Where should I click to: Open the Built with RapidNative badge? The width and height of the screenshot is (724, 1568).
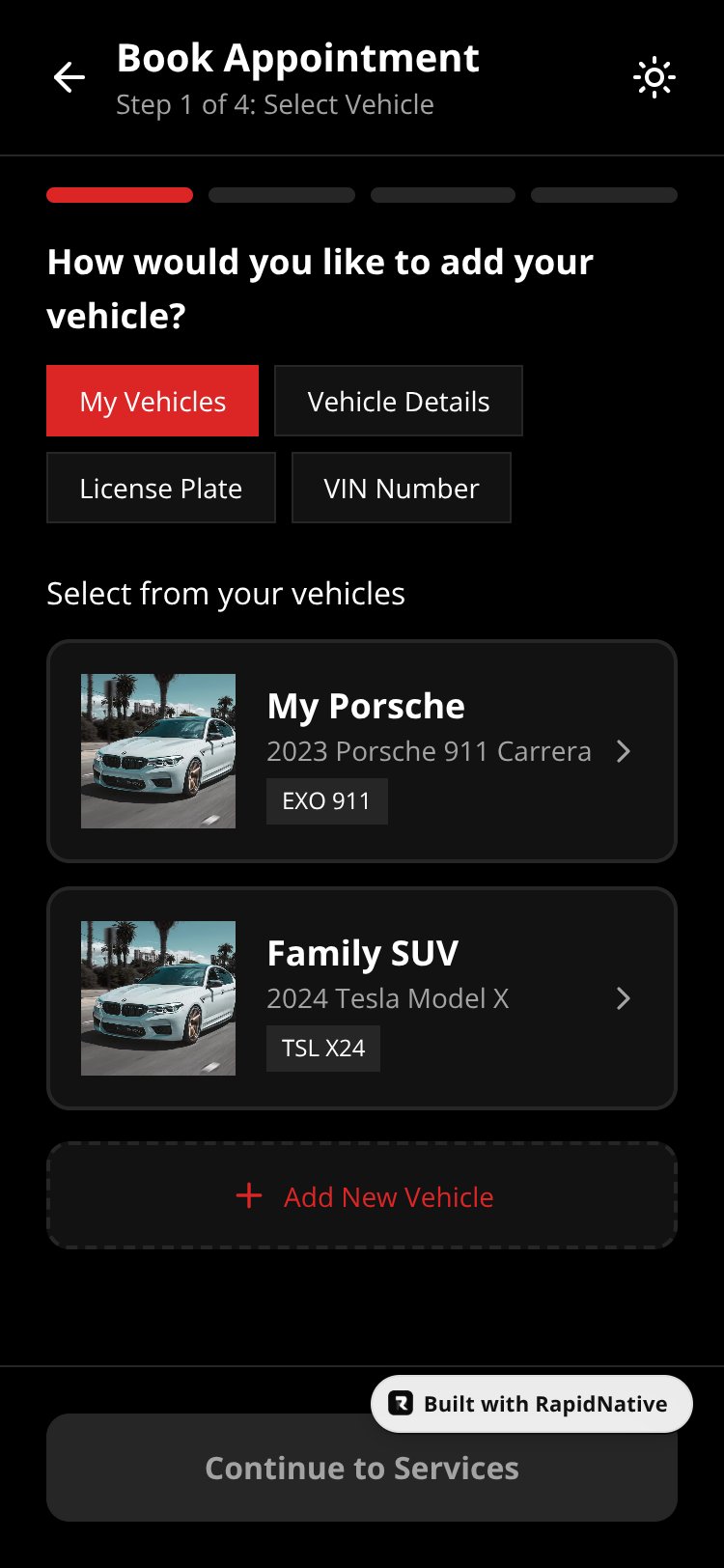pos(532,1404)
